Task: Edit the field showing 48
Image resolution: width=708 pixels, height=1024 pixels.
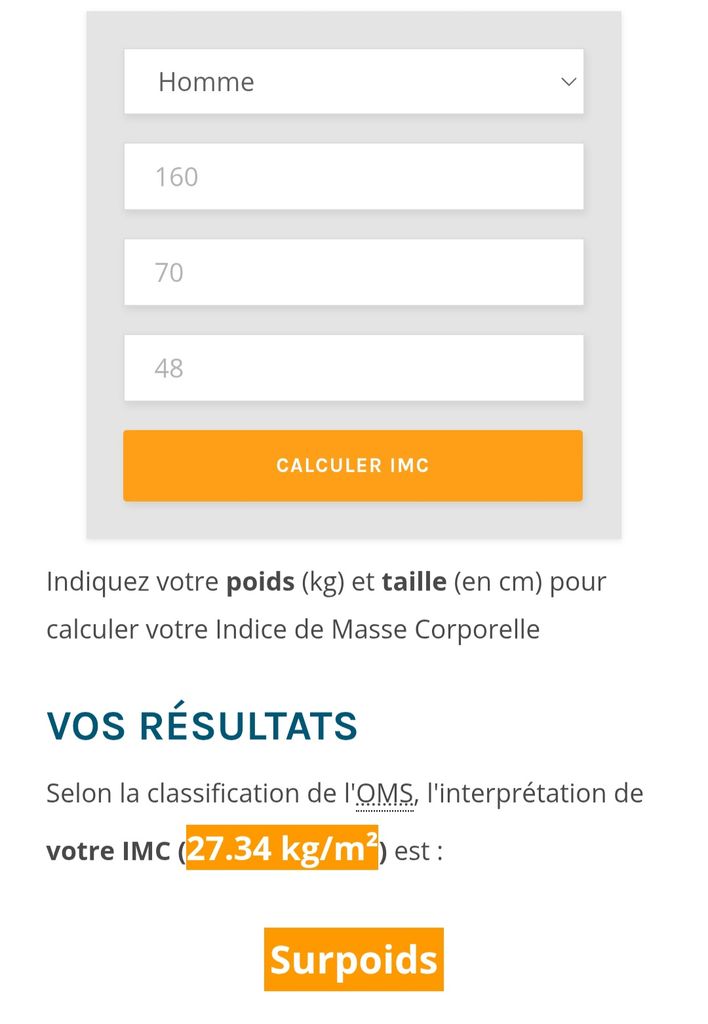Action: point(353,368)
